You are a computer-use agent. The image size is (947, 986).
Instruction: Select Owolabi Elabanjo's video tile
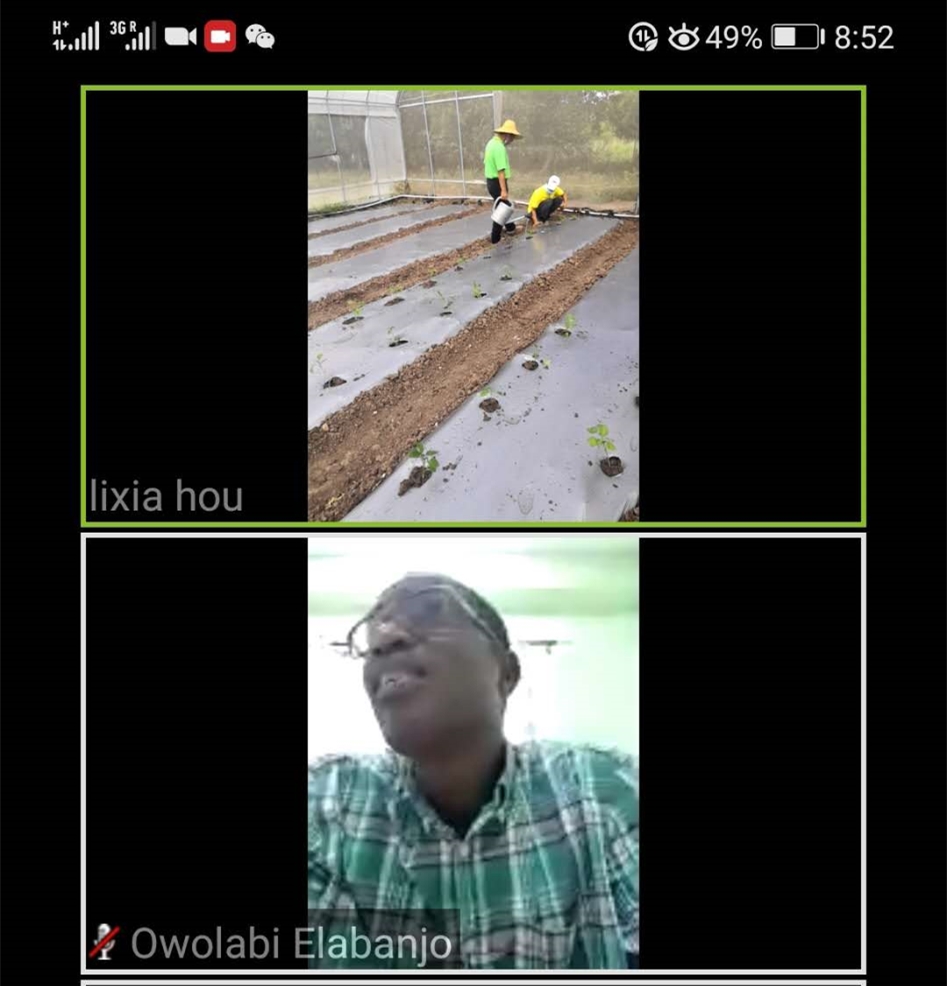473,752
